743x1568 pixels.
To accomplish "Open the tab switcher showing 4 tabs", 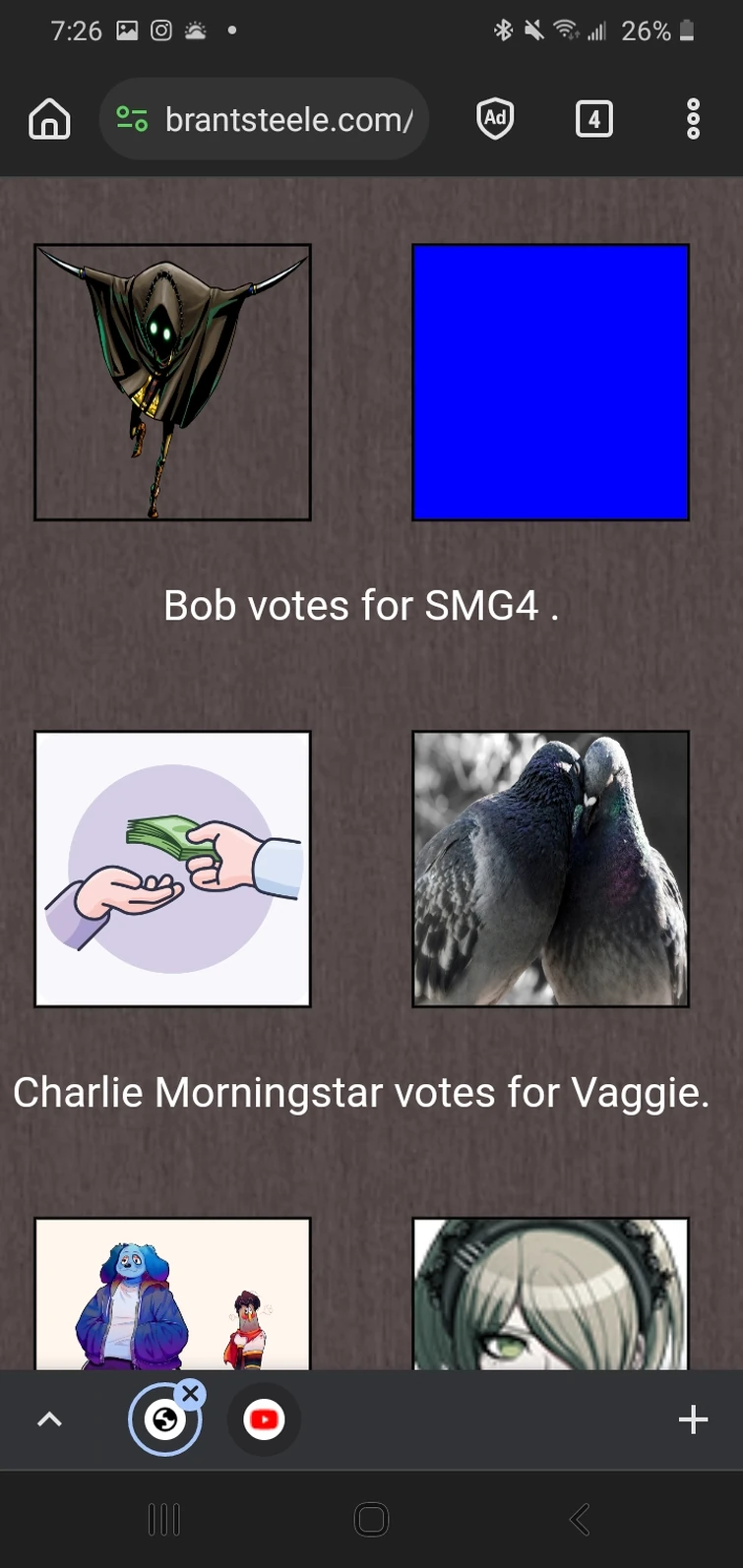I will point(593,120).
